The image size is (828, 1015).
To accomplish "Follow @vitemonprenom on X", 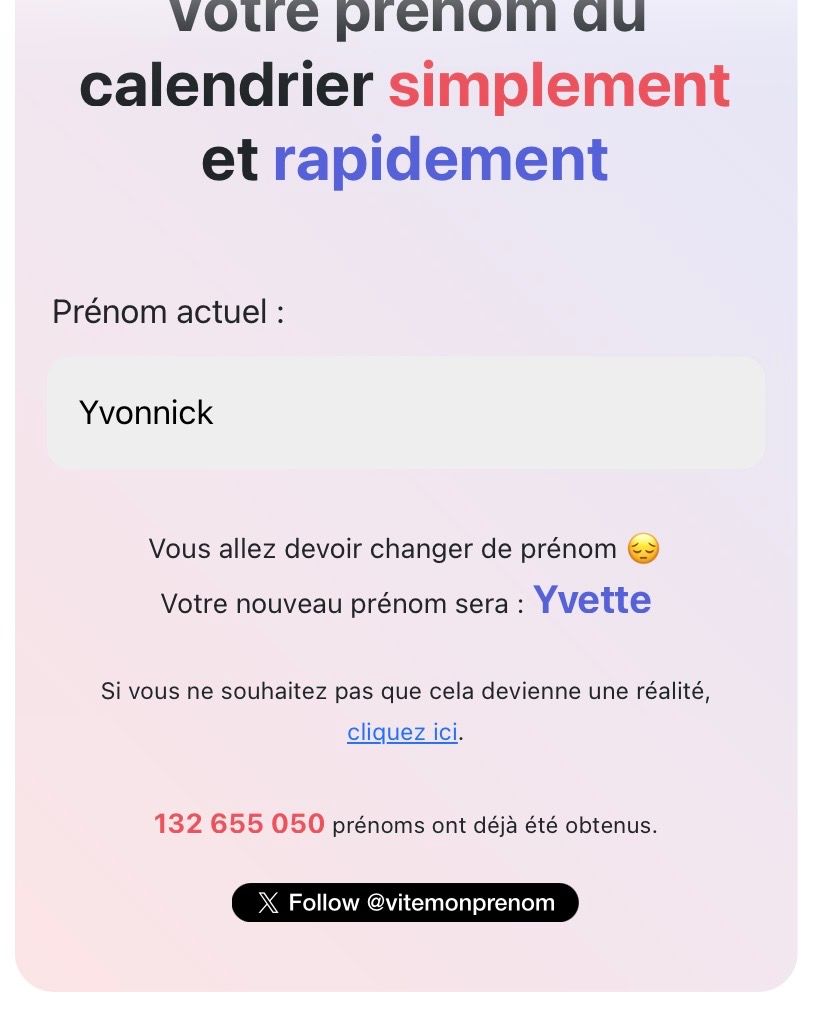I will pyautogui.click(x=405, y=903).
